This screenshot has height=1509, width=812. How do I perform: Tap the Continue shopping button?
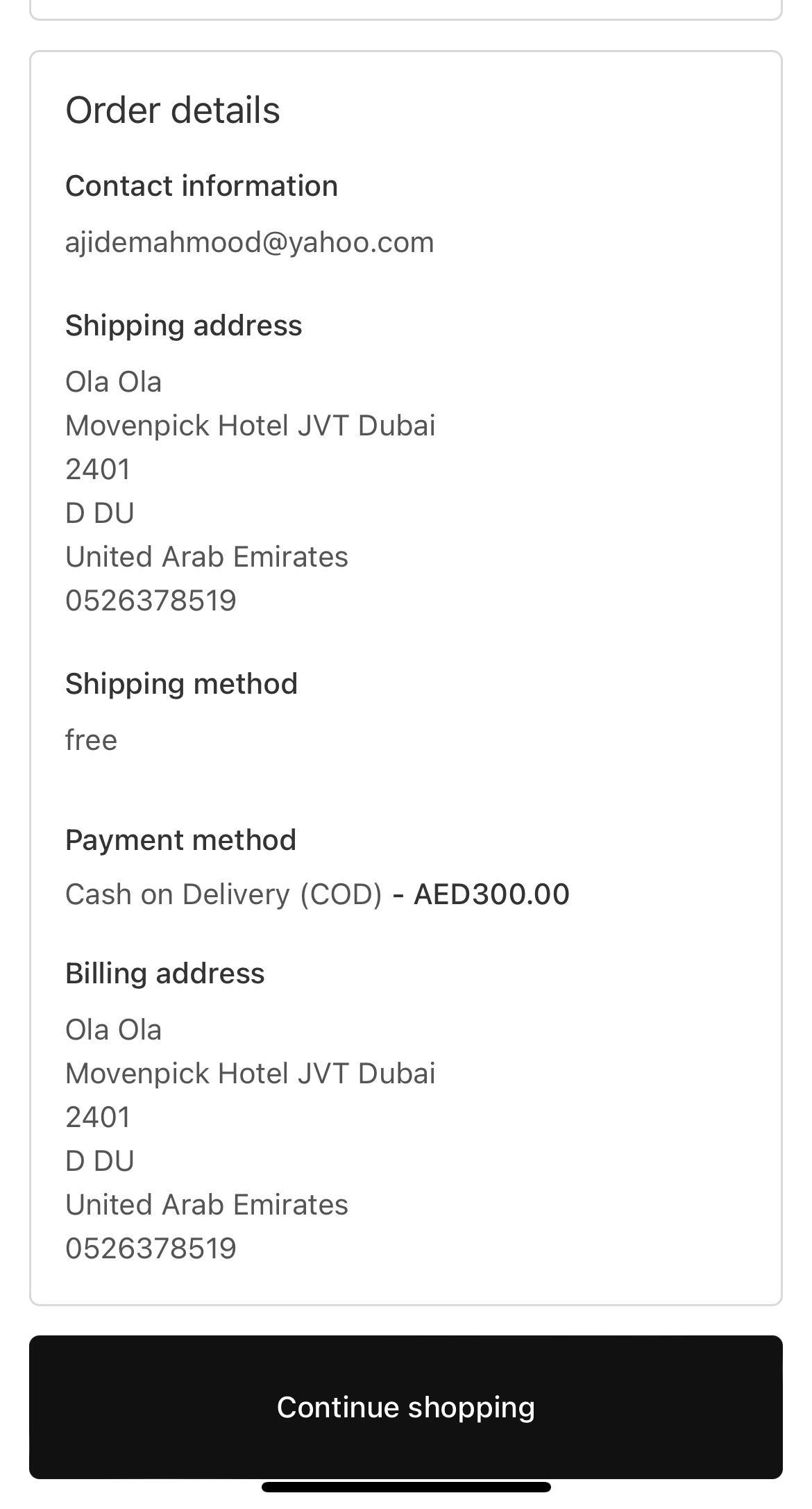(406, 1407)
